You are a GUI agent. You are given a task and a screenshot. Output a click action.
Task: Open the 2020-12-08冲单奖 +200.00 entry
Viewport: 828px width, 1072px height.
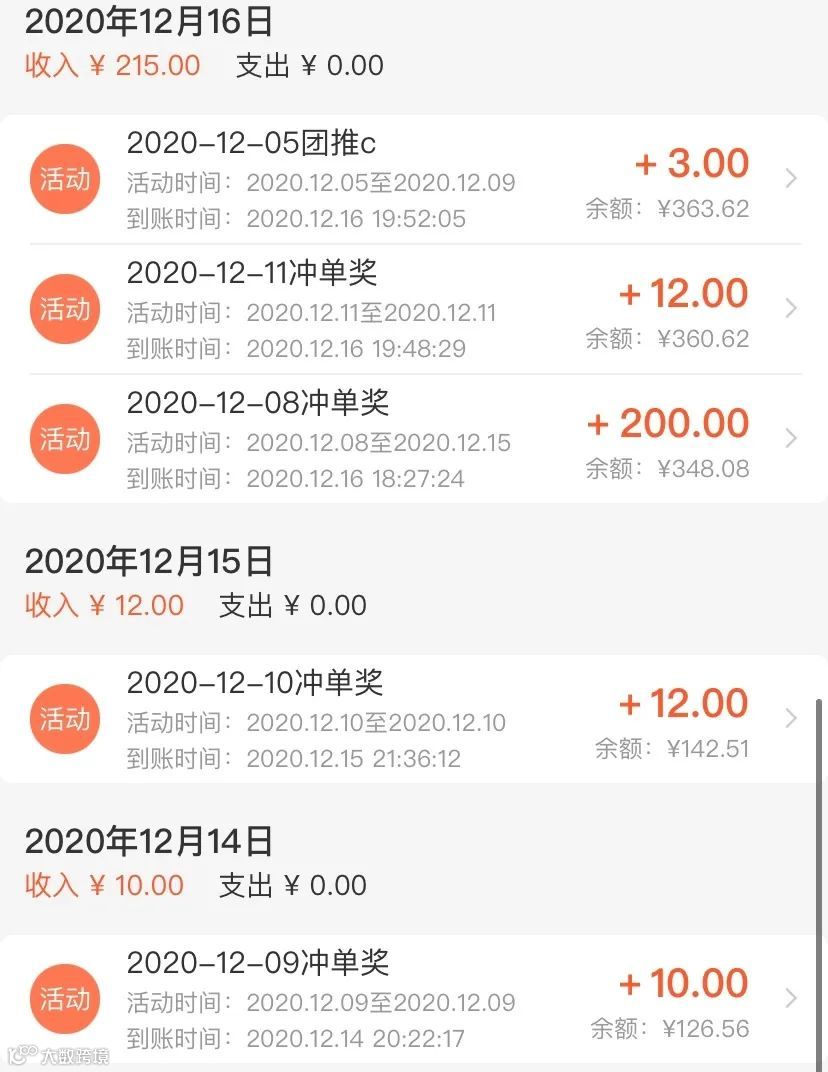414,439
